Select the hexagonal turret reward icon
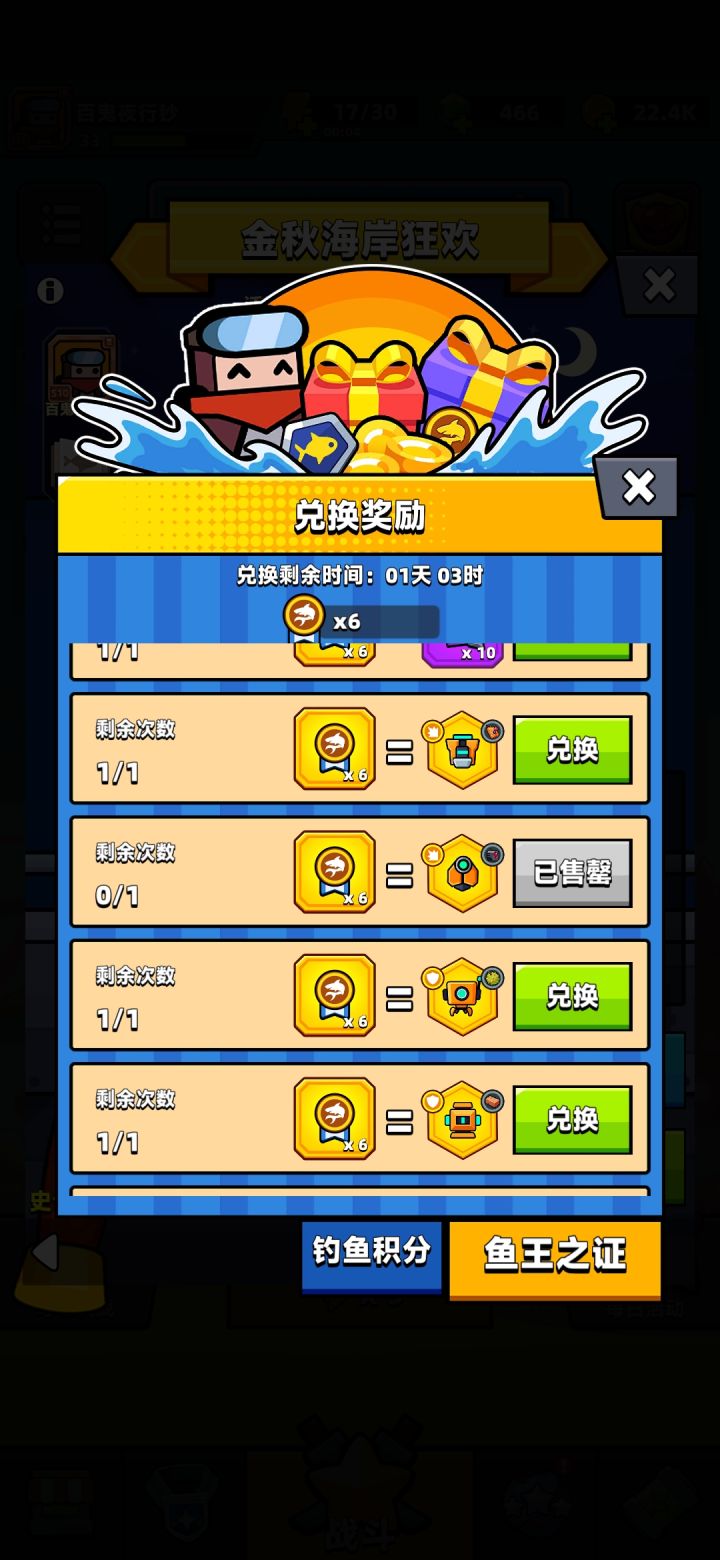This screenshot has width=720, height=1560. pos(462,748)
